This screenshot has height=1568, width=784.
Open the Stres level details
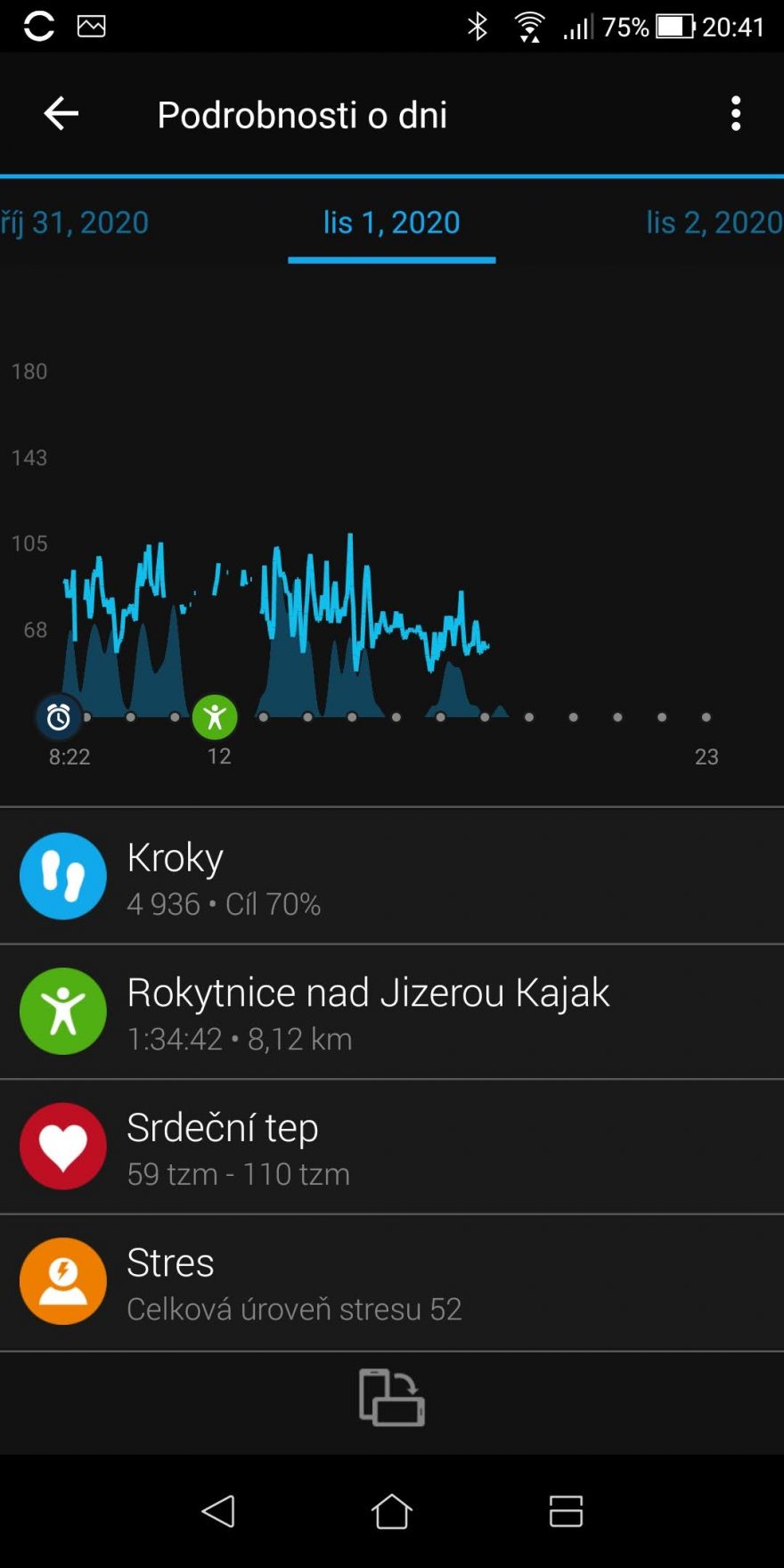tap(392, 1283)
